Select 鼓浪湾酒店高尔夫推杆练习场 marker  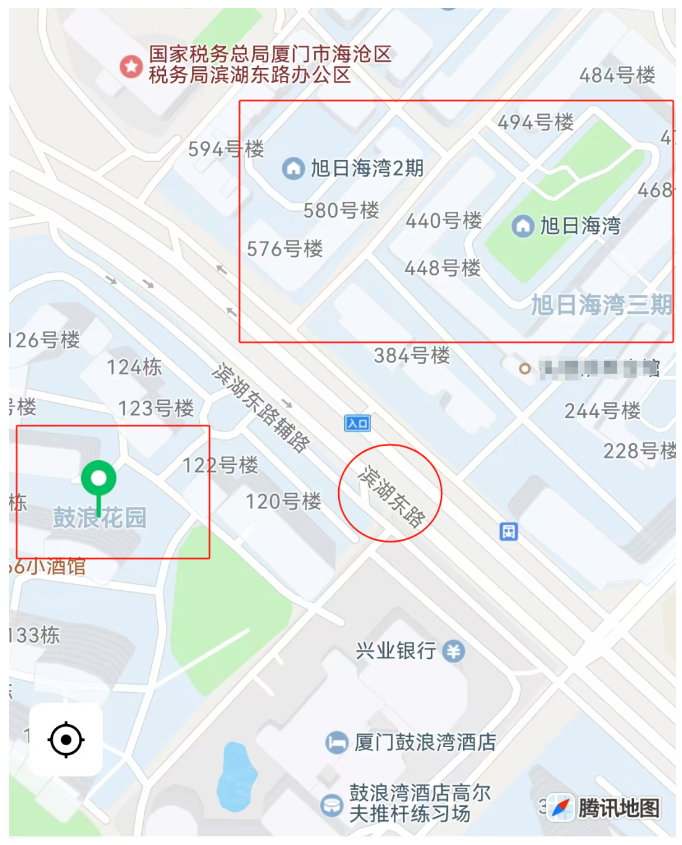[x=331, y=804]
